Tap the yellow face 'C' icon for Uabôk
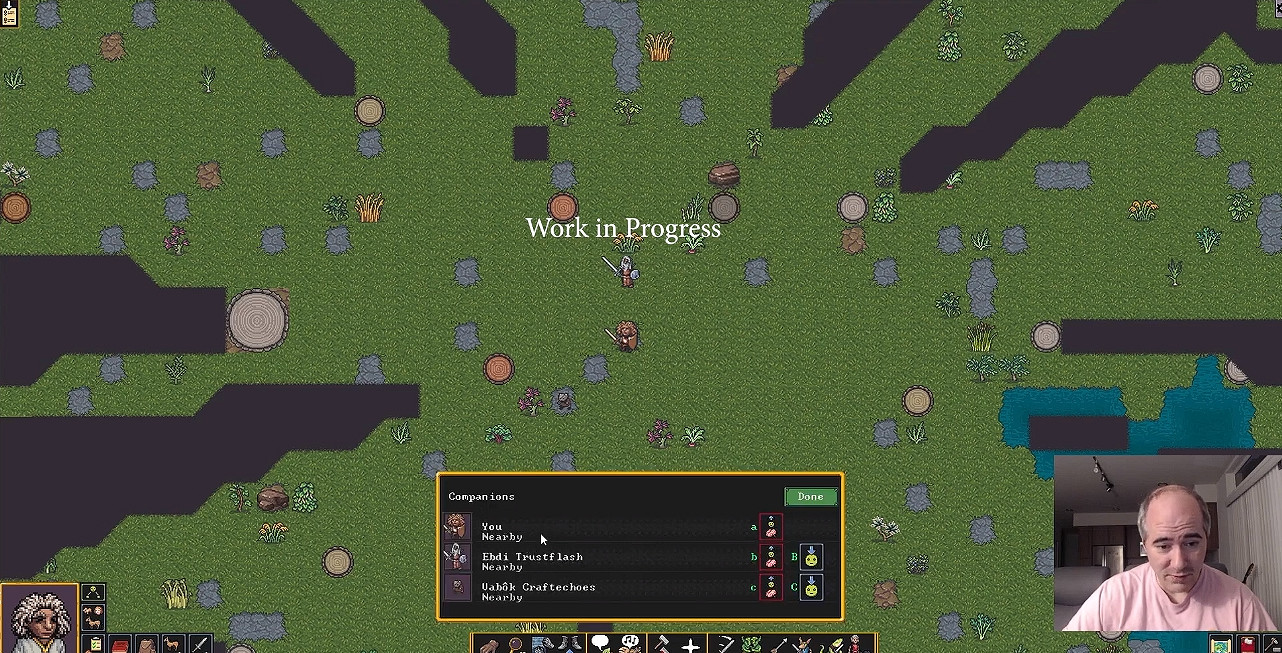The height and width of the screenshot is (653, 1282). pos(811,587)
